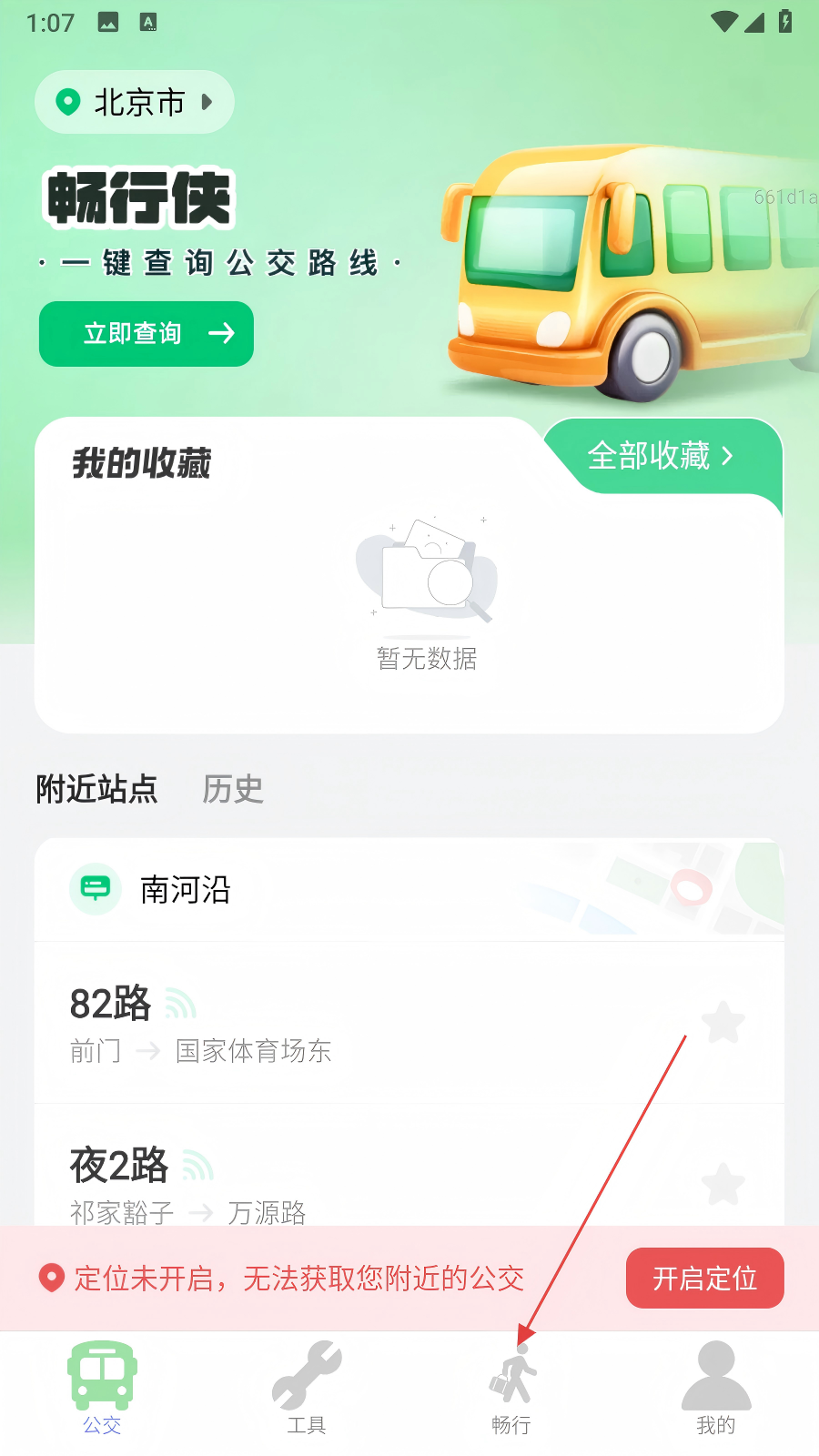Open the 畅行 tab
The width and height of the screenshot is (819, 1456).
coord(511,1389)
